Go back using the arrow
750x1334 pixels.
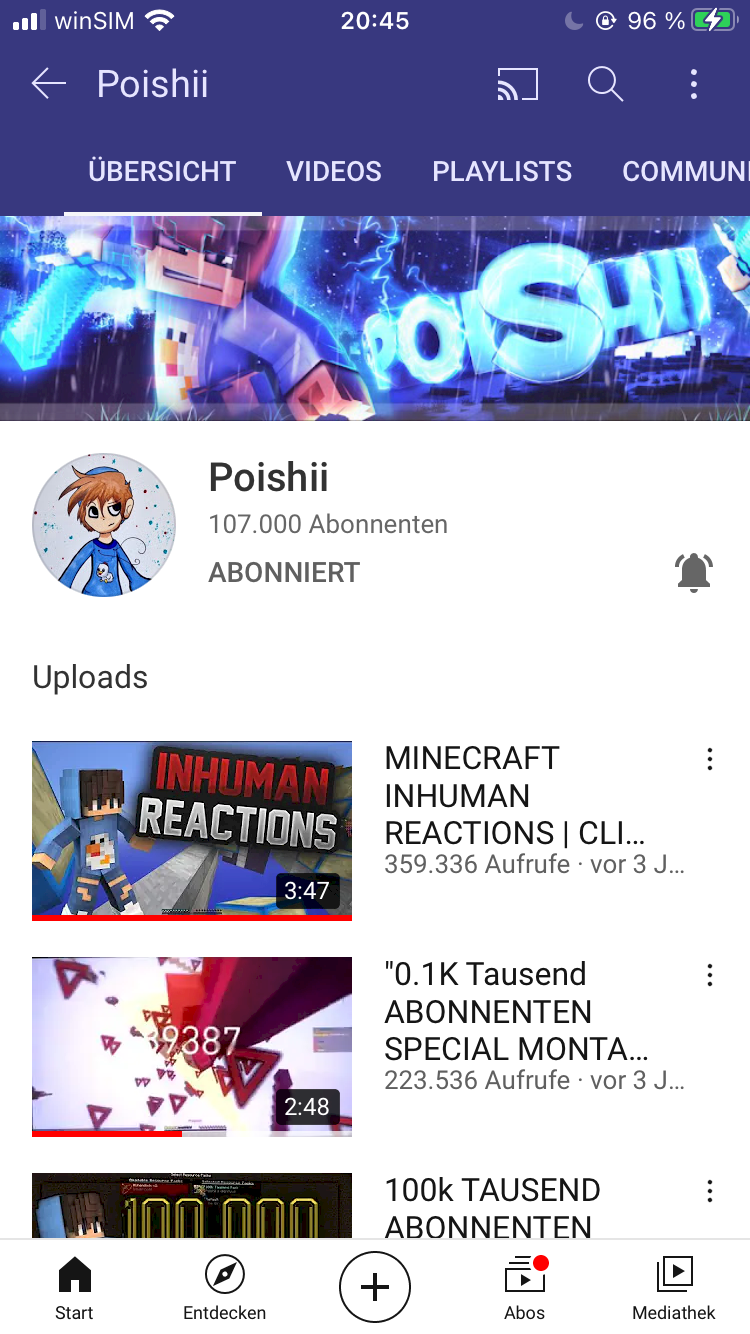(x=48, y=84)
